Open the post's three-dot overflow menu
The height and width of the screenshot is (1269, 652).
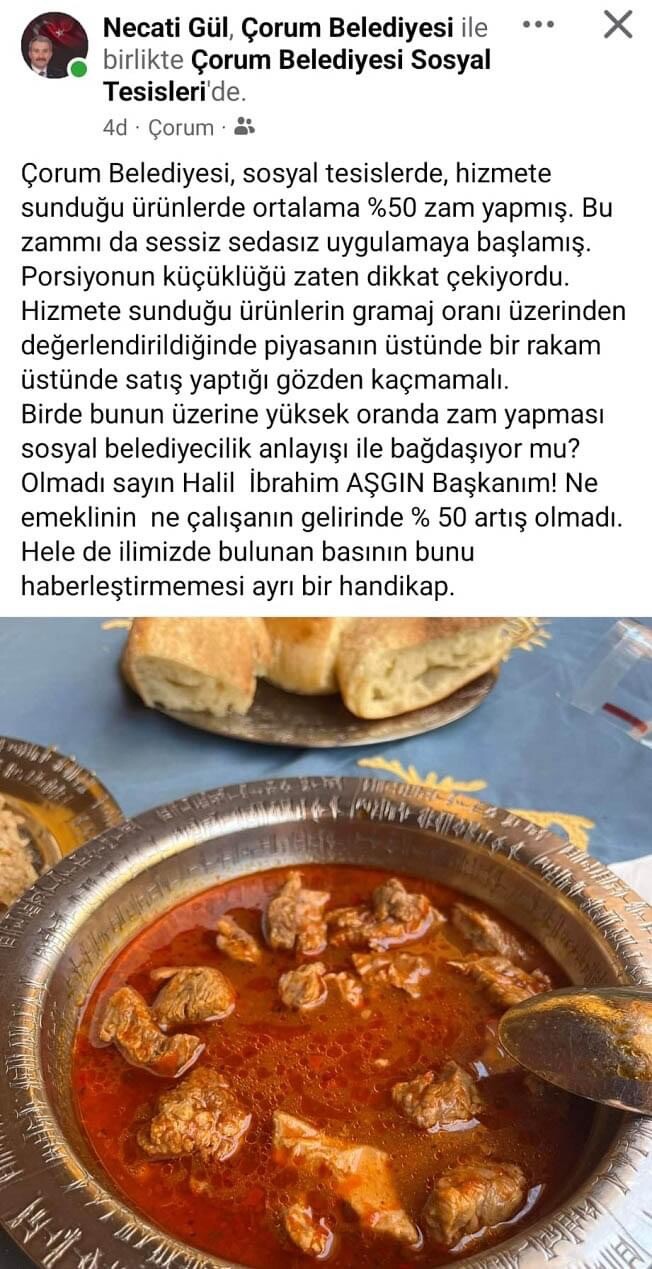538,24
